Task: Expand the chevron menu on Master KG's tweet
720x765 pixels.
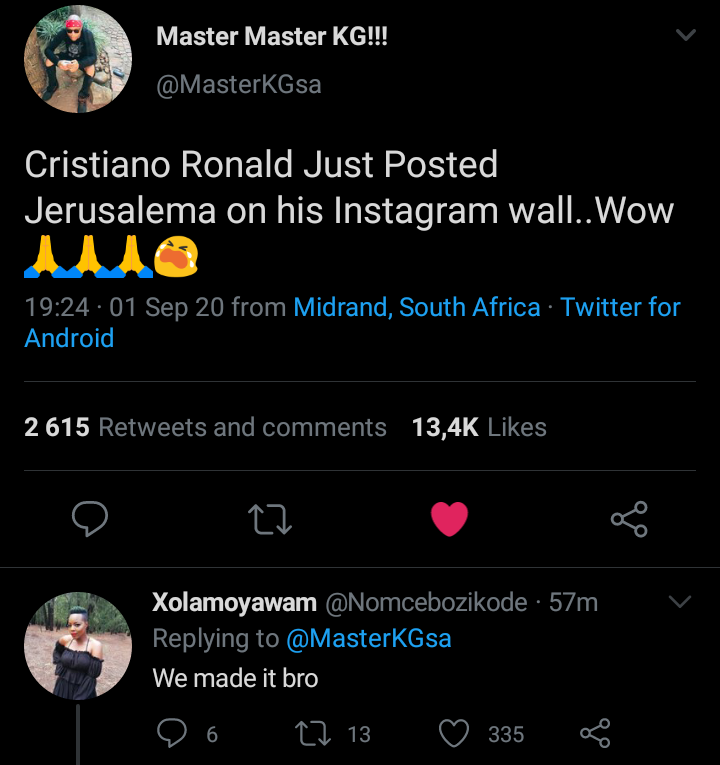Action: [686, 36]
